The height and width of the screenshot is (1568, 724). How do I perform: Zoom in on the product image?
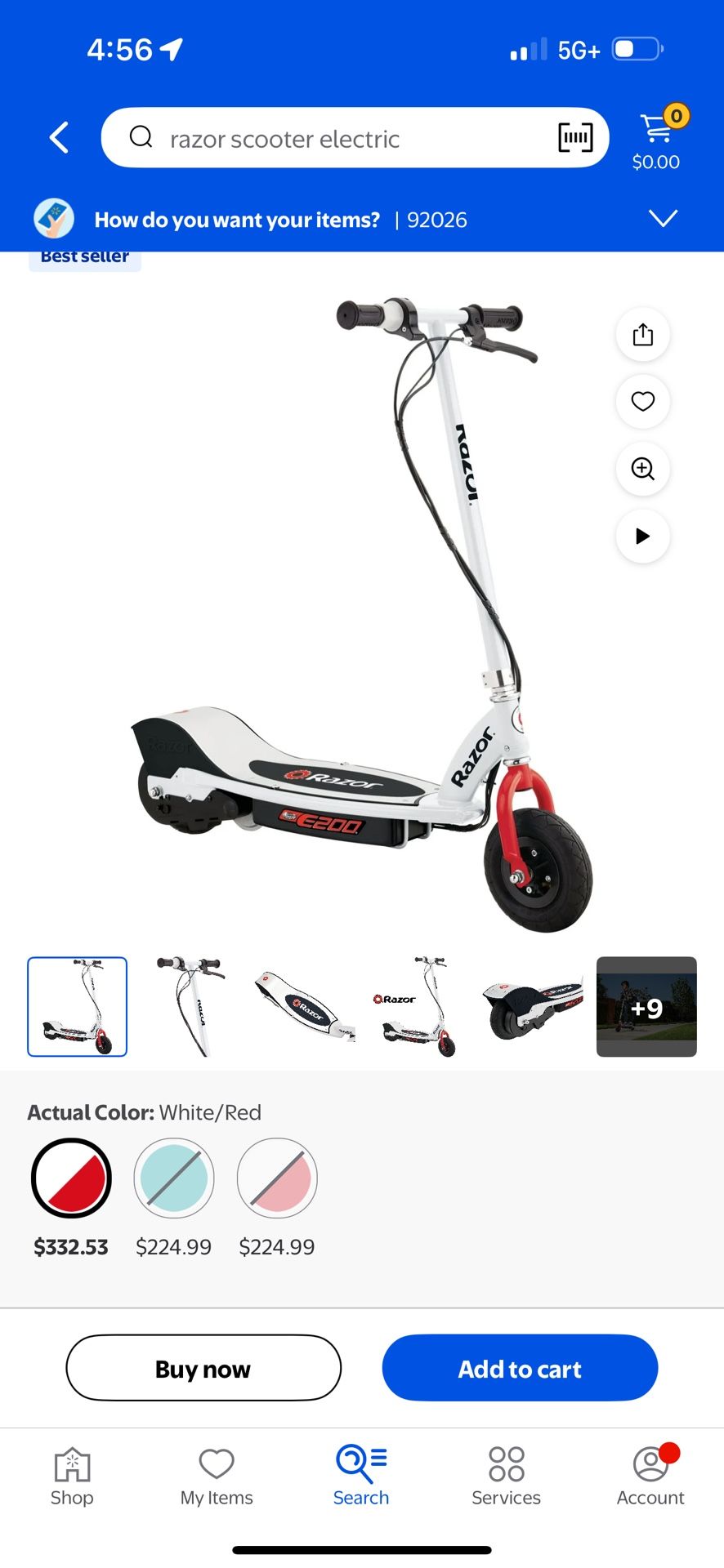click(642, 469)
